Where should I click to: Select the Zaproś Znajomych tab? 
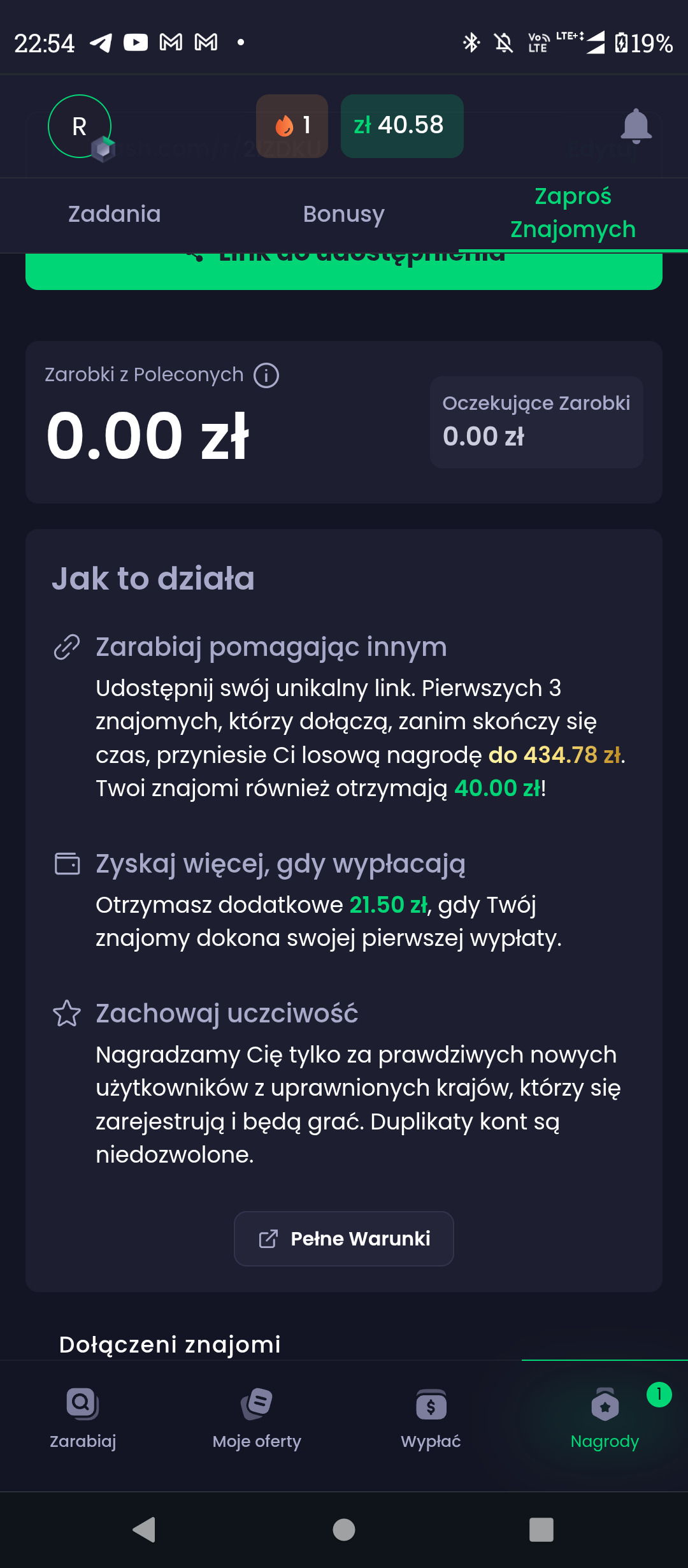[x=573, y=213]
